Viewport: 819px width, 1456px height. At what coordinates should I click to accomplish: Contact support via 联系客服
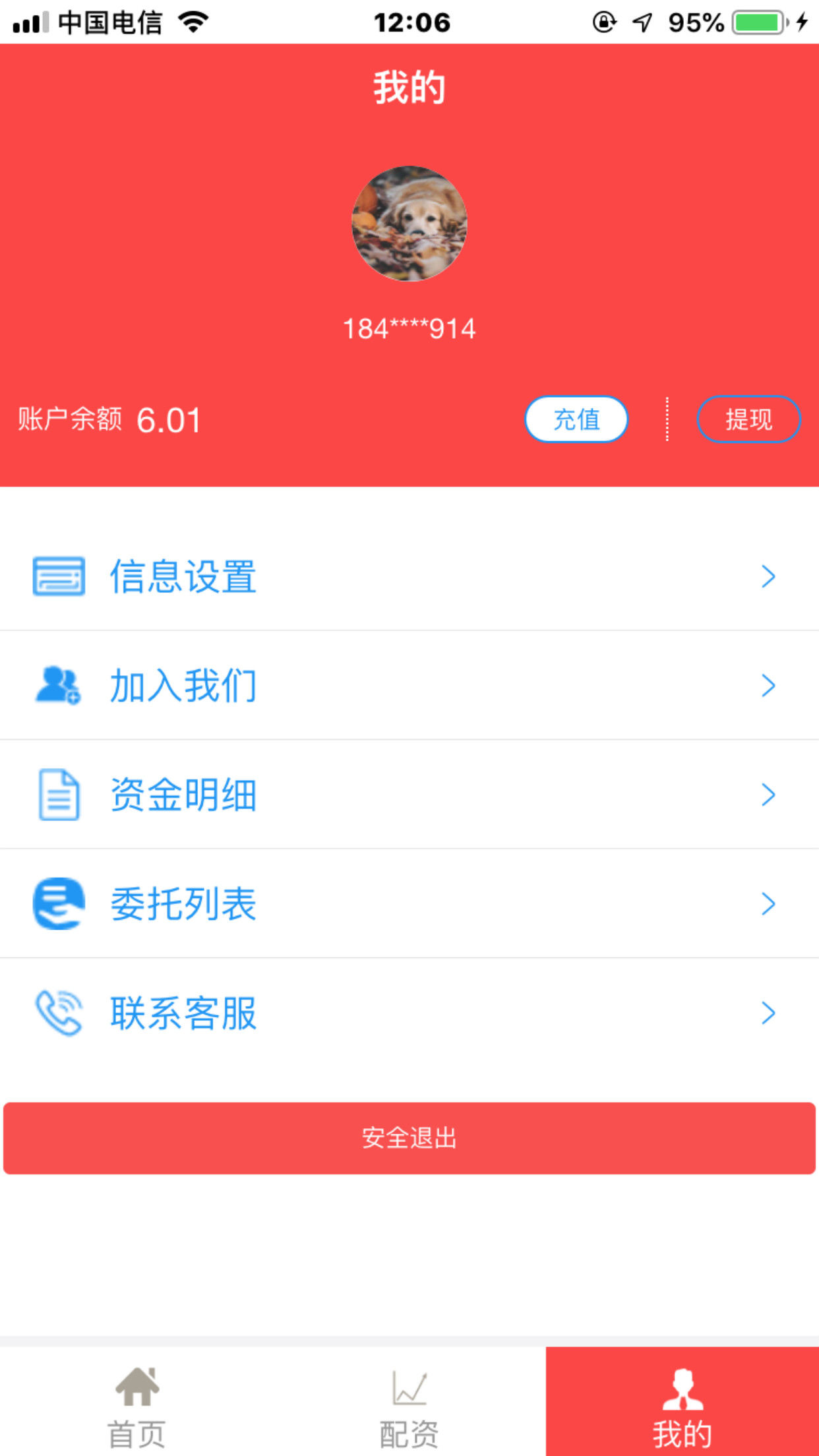pos(409,1013)
